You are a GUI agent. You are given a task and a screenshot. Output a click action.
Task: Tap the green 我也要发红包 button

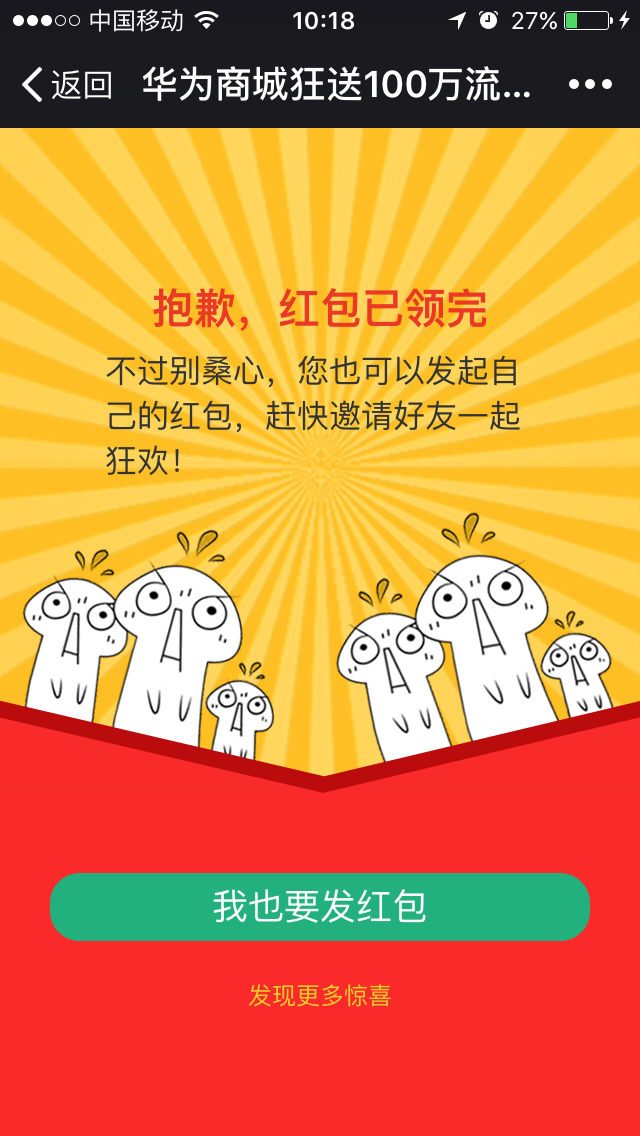click(x=320, y=907)
